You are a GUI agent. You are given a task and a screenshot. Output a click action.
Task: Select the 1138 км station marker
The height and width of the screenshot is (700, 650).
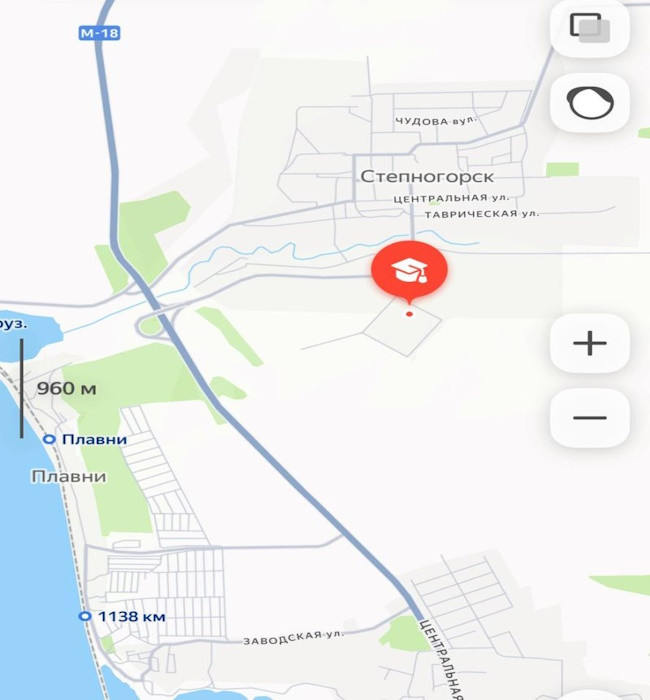tap(85, 616)
